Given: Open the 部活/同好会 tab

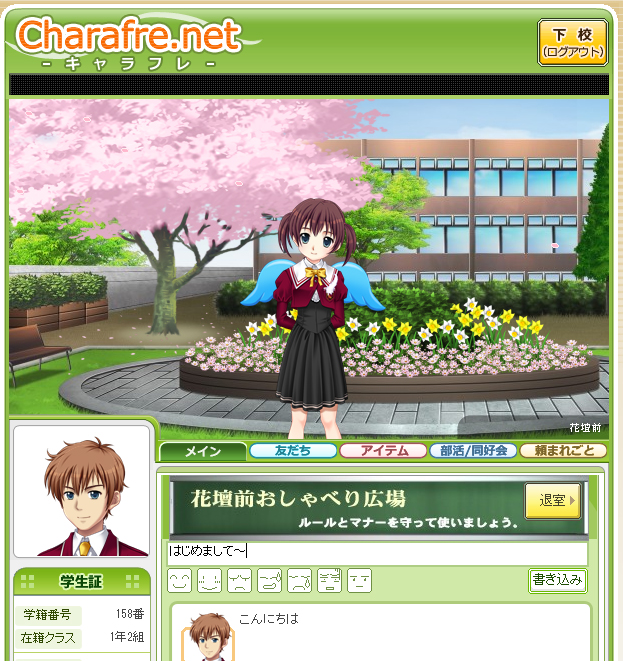Looking at the screenshot, I should 473,451.
